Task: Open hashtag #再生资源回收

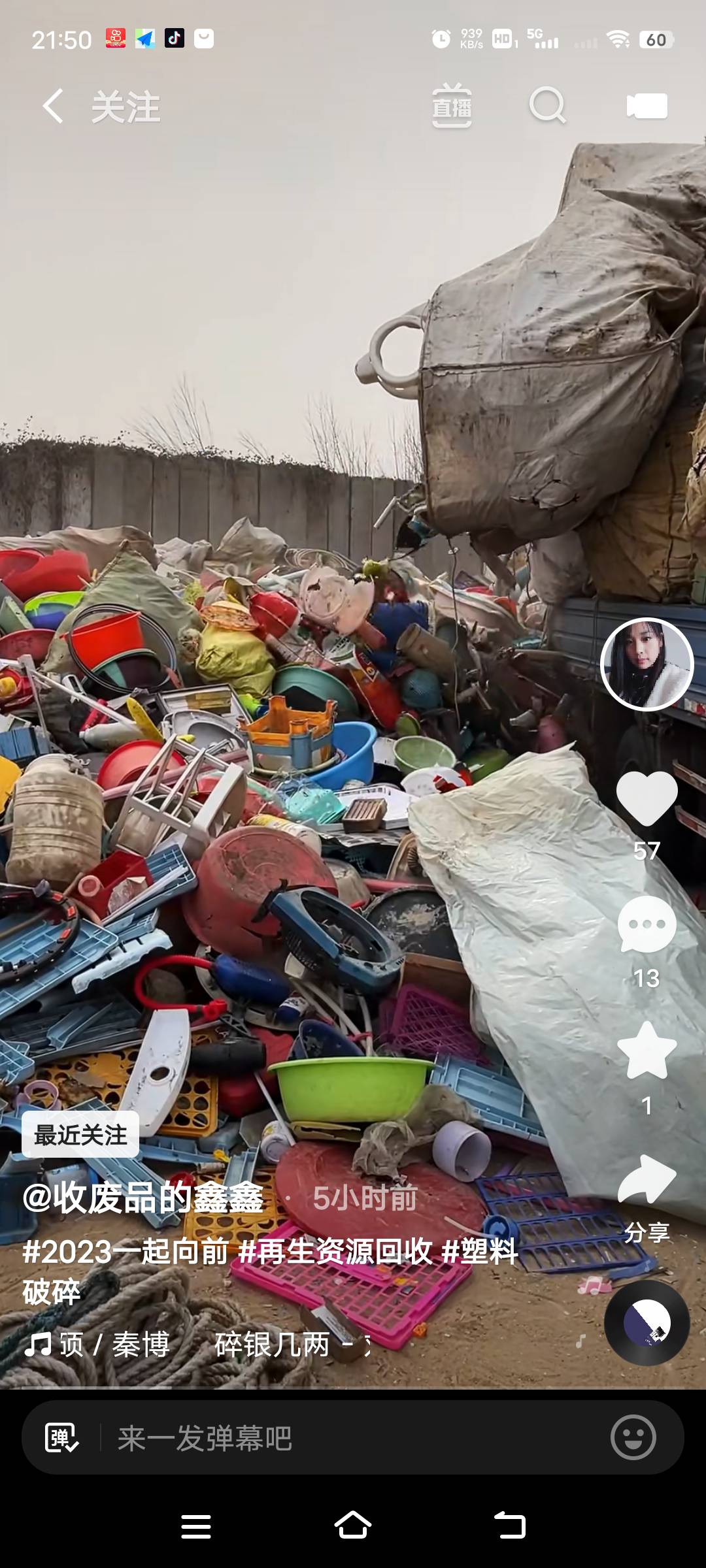Action: pos(335,1252)
